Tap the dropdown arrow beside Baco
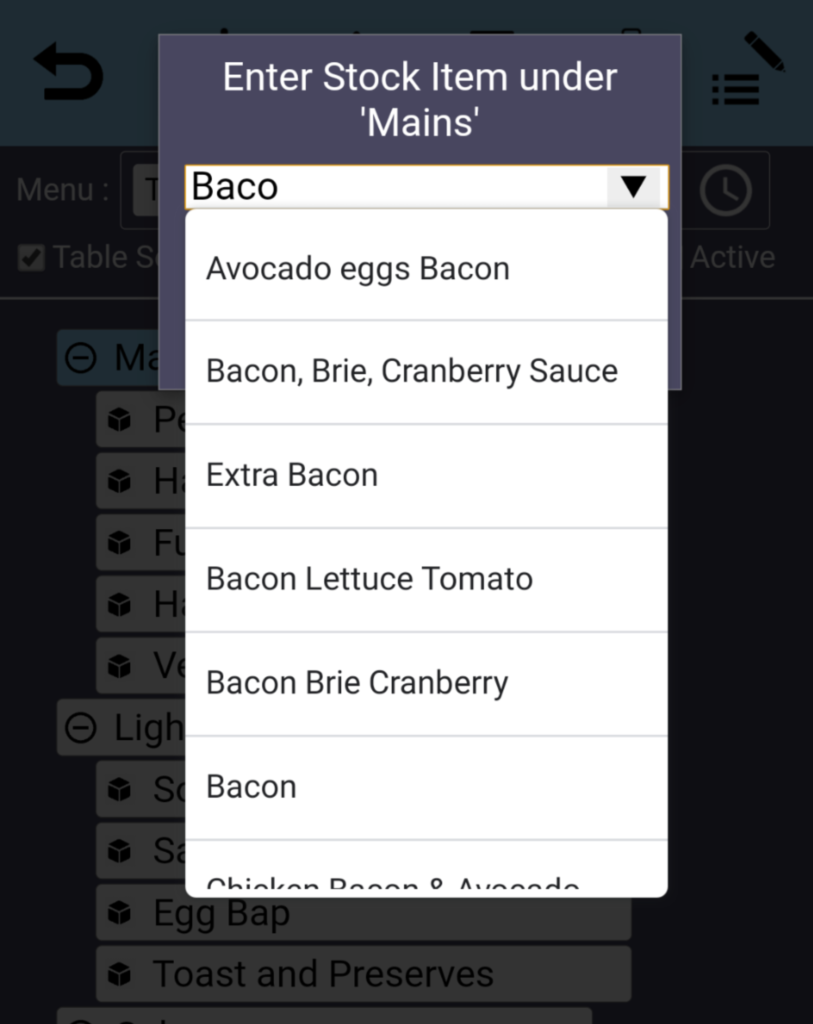The height and width of the screenshot is (1024, 813). point(634,187)
